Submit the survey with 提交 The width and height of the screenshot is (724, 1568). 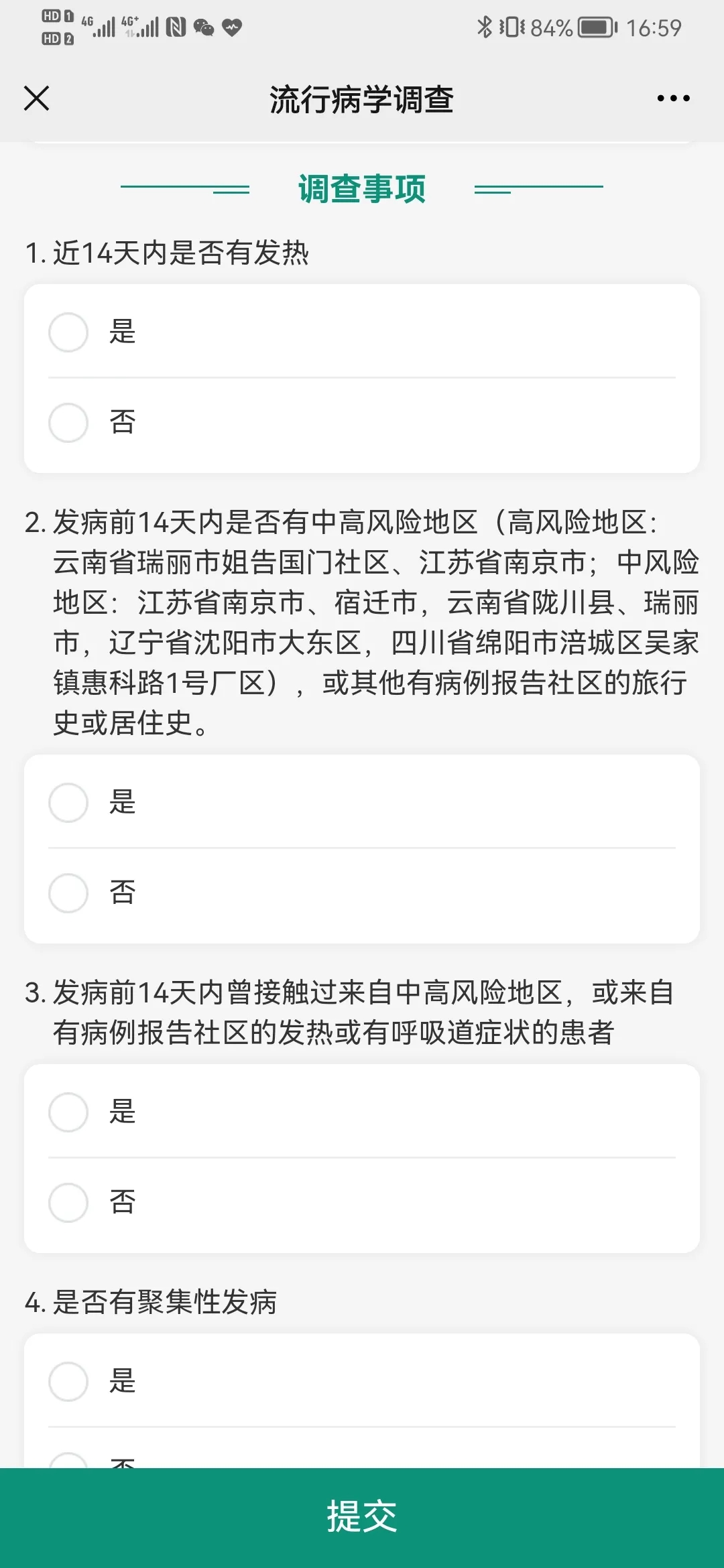pos(362,1518)
